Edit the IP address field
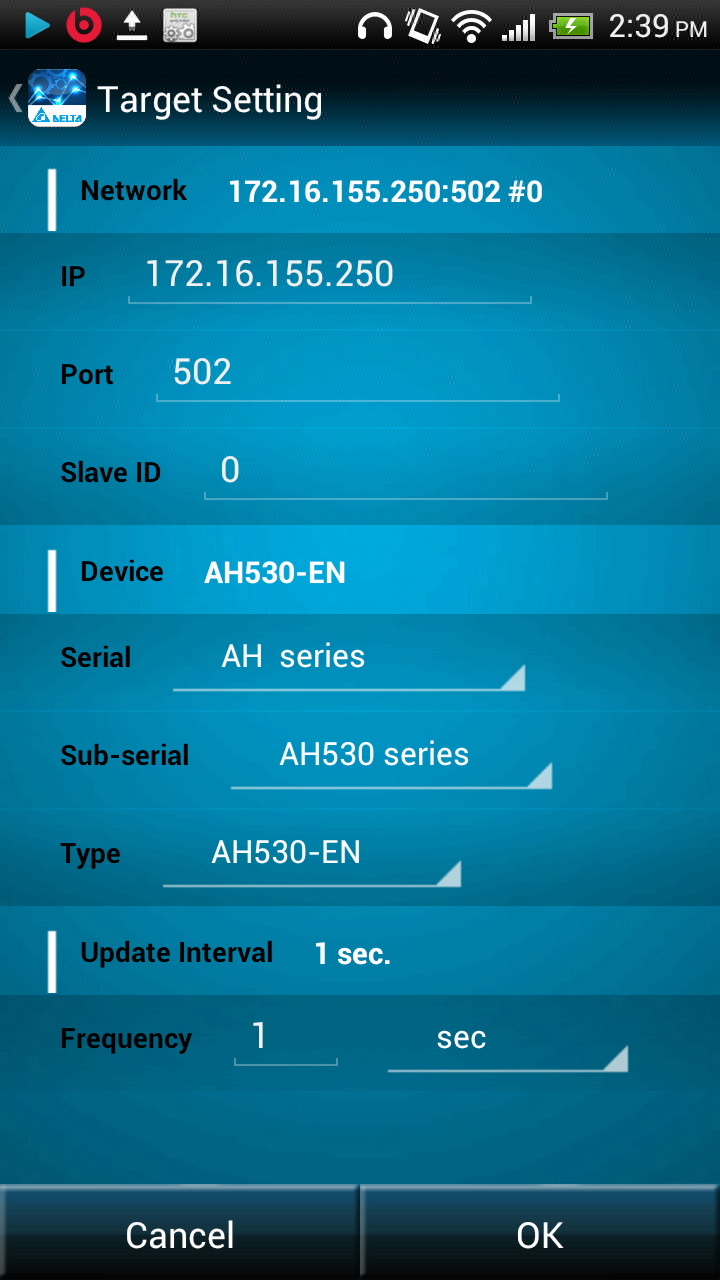The height and width of the screenshot is (1280, 720). (x=329, y=276)
